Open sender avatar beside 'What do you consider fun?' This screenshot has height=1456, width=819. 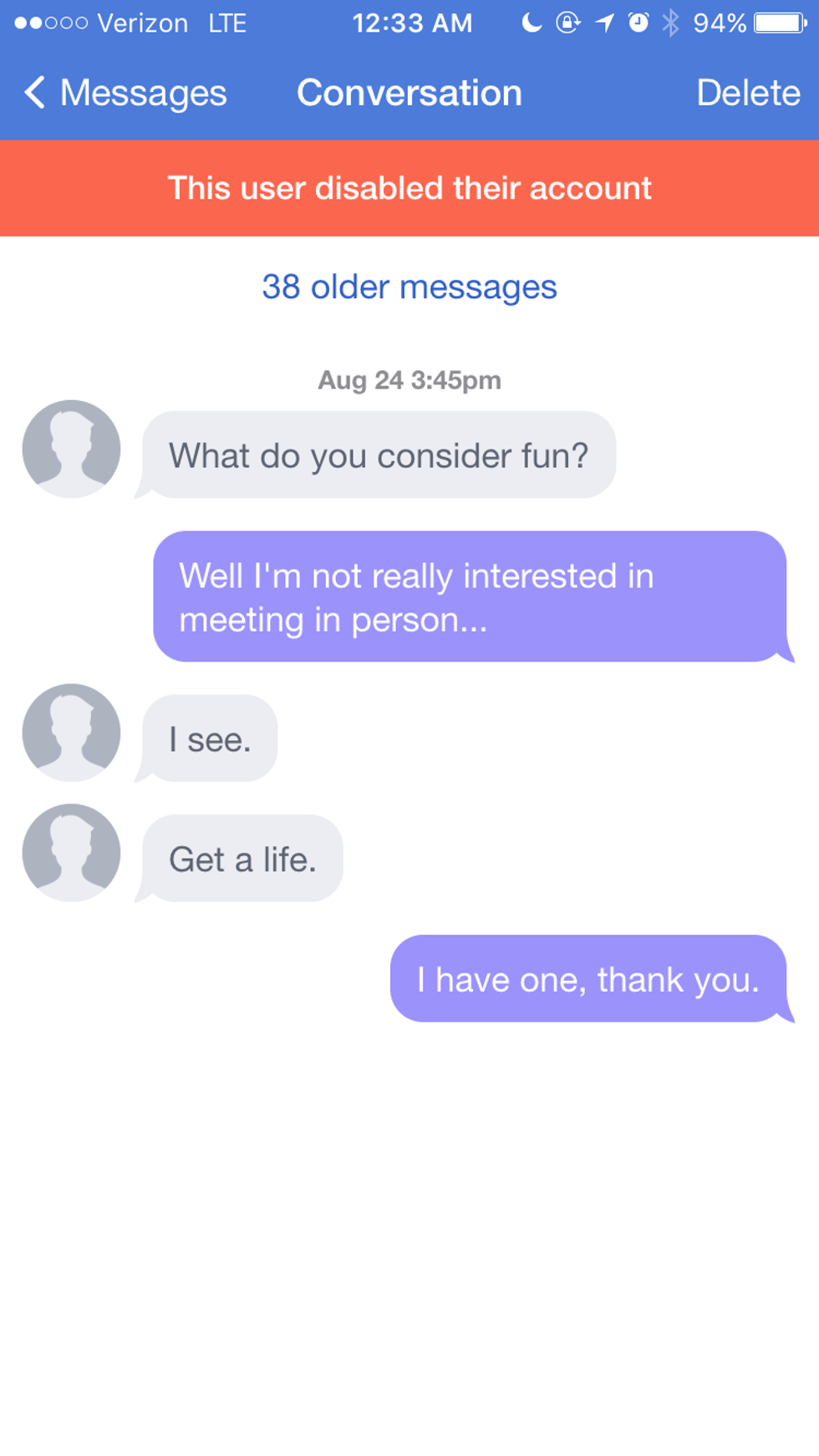coord(71,449)
